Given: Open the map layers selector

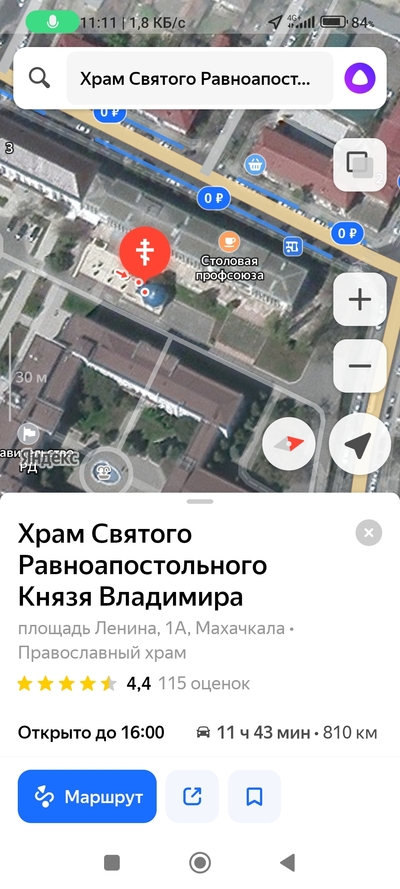Looking at the screenshot, I should tap(360, 164).
